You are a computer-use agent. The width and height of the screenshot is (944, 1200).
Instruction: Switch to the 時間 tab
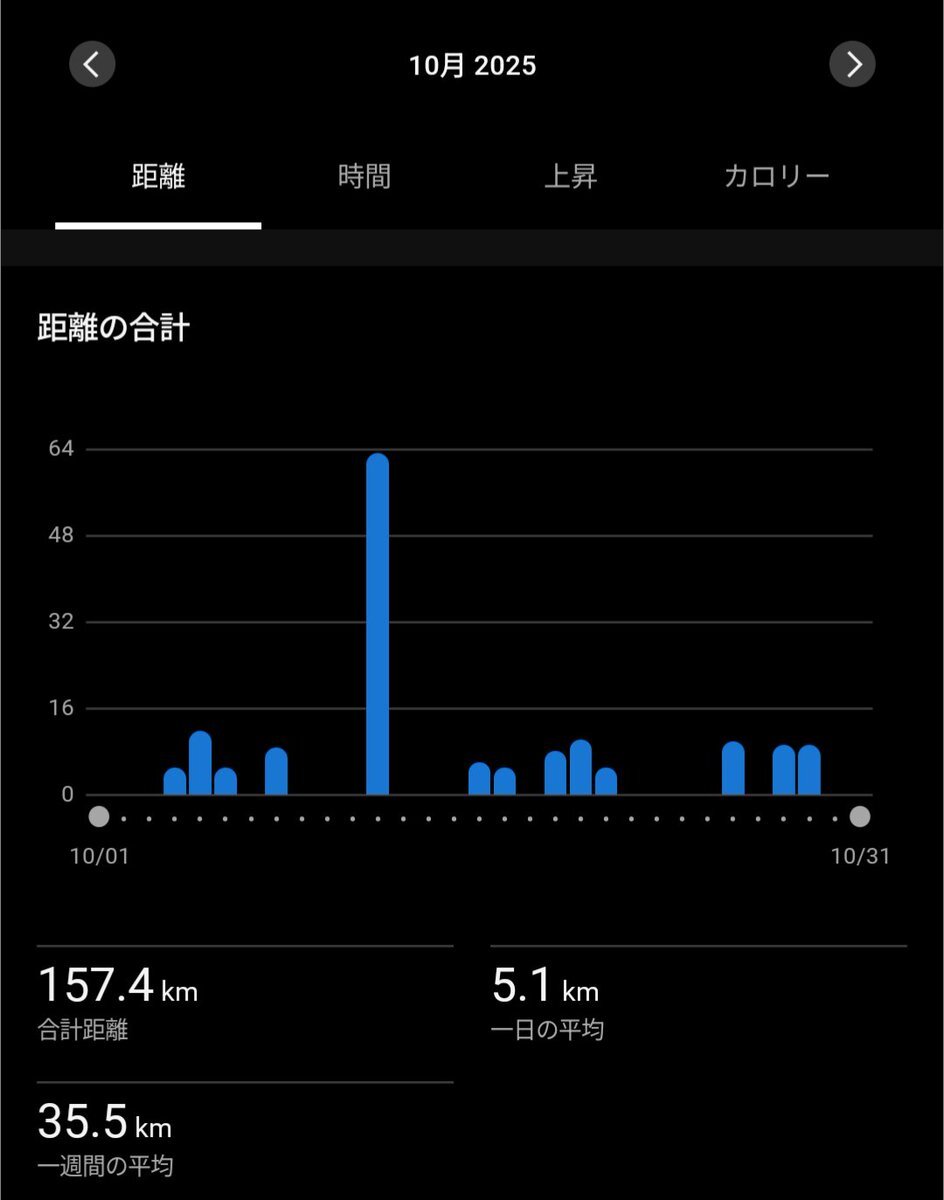364,178
